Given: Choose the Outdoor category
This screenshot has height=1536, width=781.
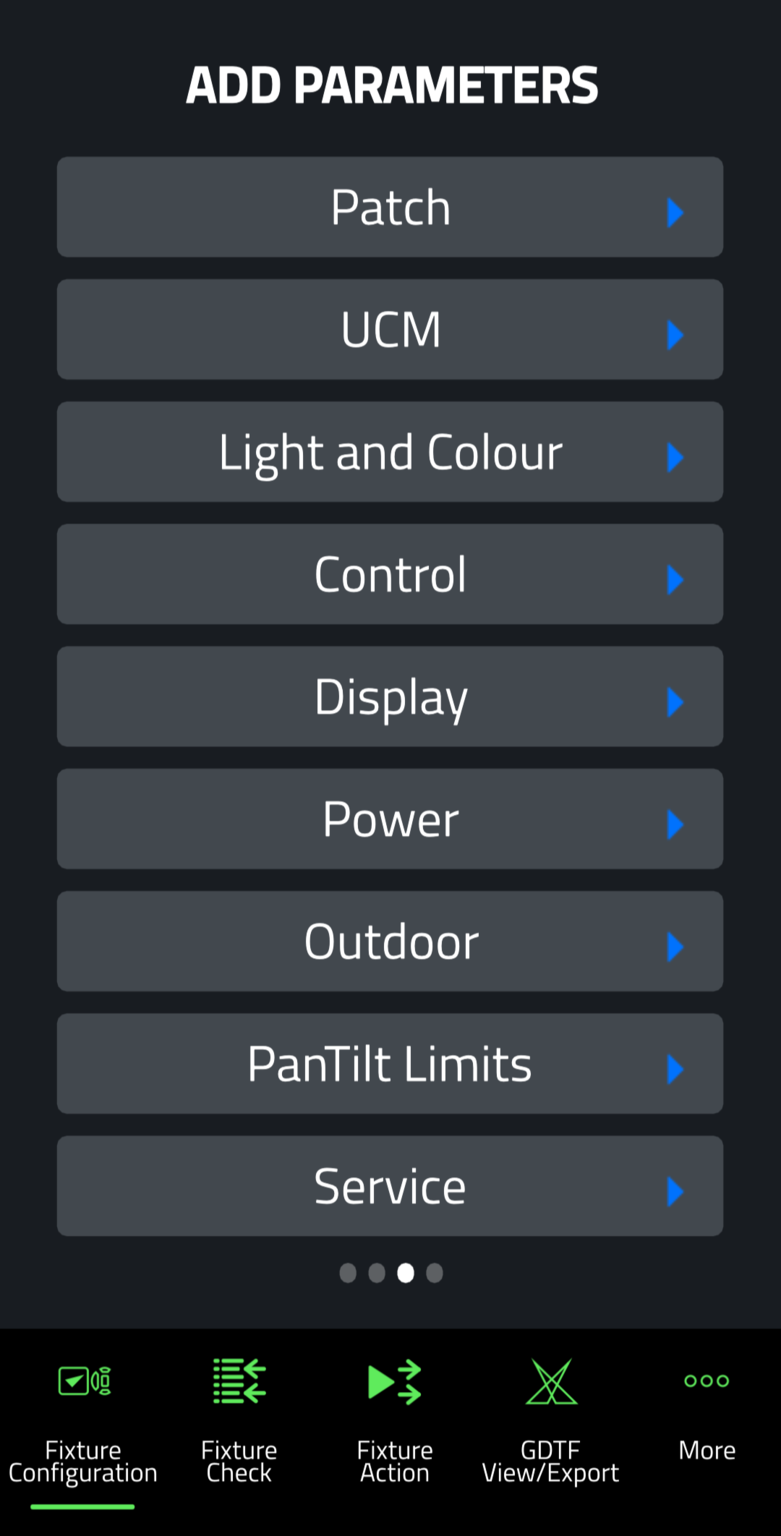Looking at the screenshot, I should pos(390,941).
